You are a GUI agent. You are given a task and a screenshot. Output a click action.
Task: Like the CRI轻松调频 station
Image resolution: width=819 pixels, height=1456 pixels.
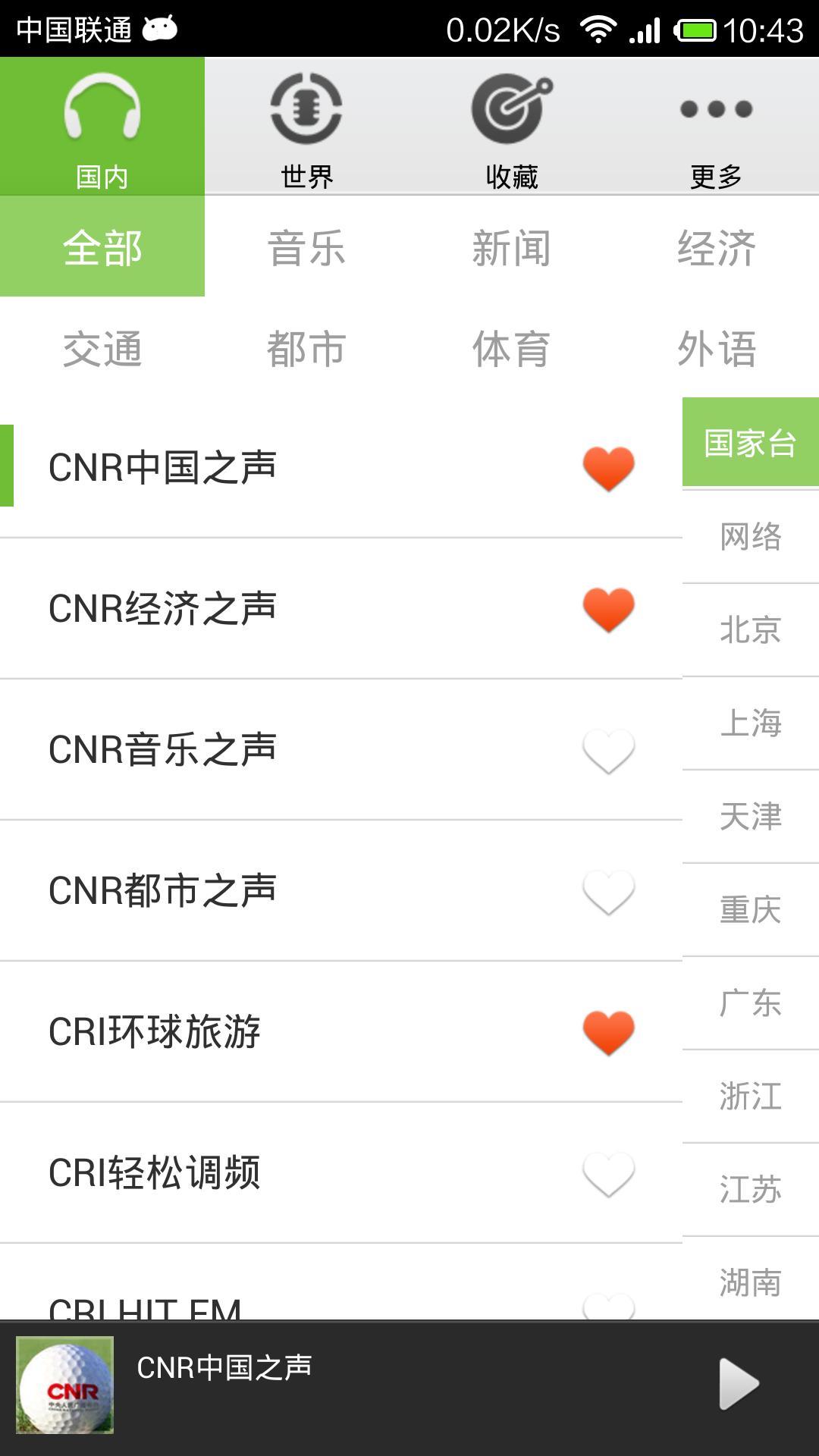pos(608,1173)
